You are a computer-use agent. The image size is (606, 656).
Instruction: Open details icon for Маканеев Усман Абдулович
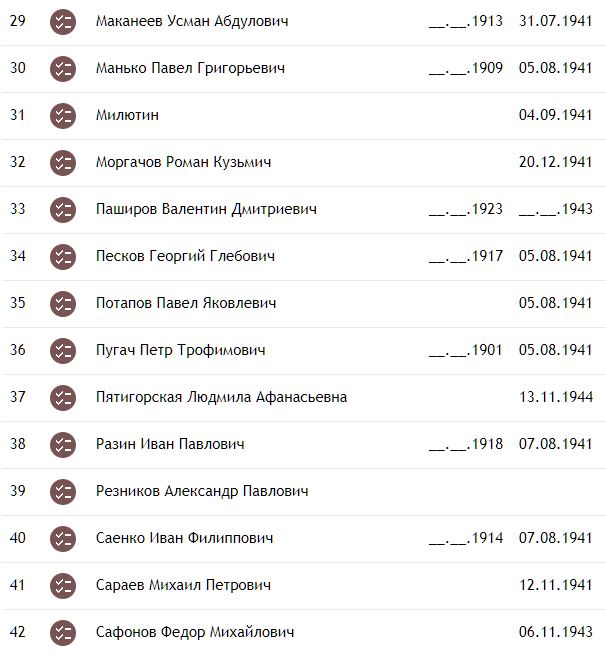[x=63, y=21]
